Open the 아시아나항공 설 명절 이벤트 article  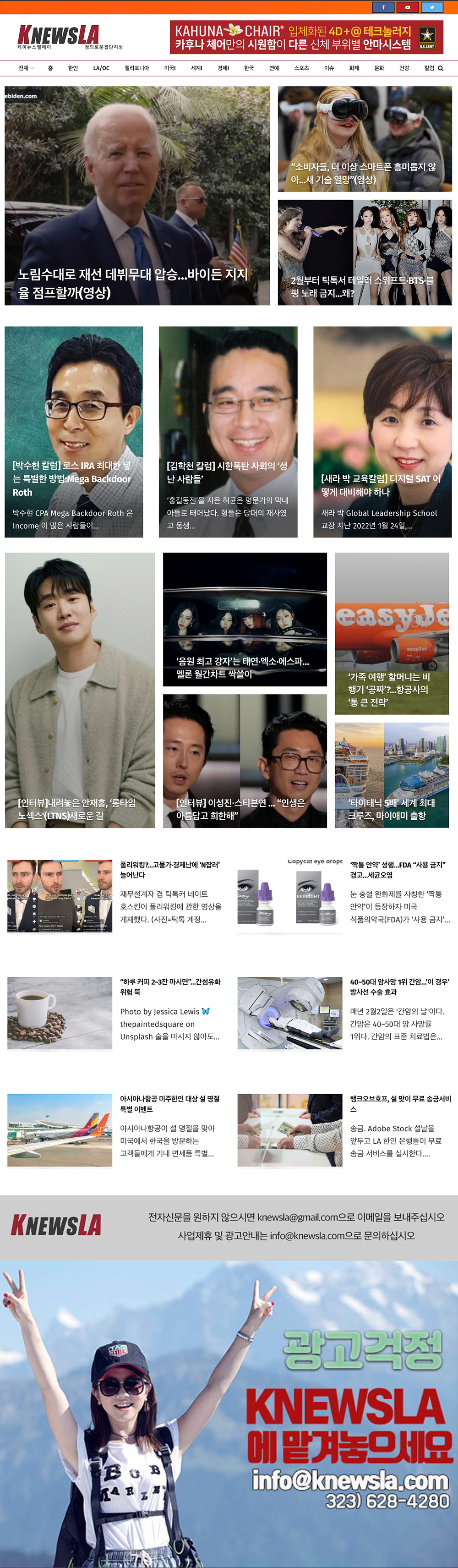point(169,1103)
